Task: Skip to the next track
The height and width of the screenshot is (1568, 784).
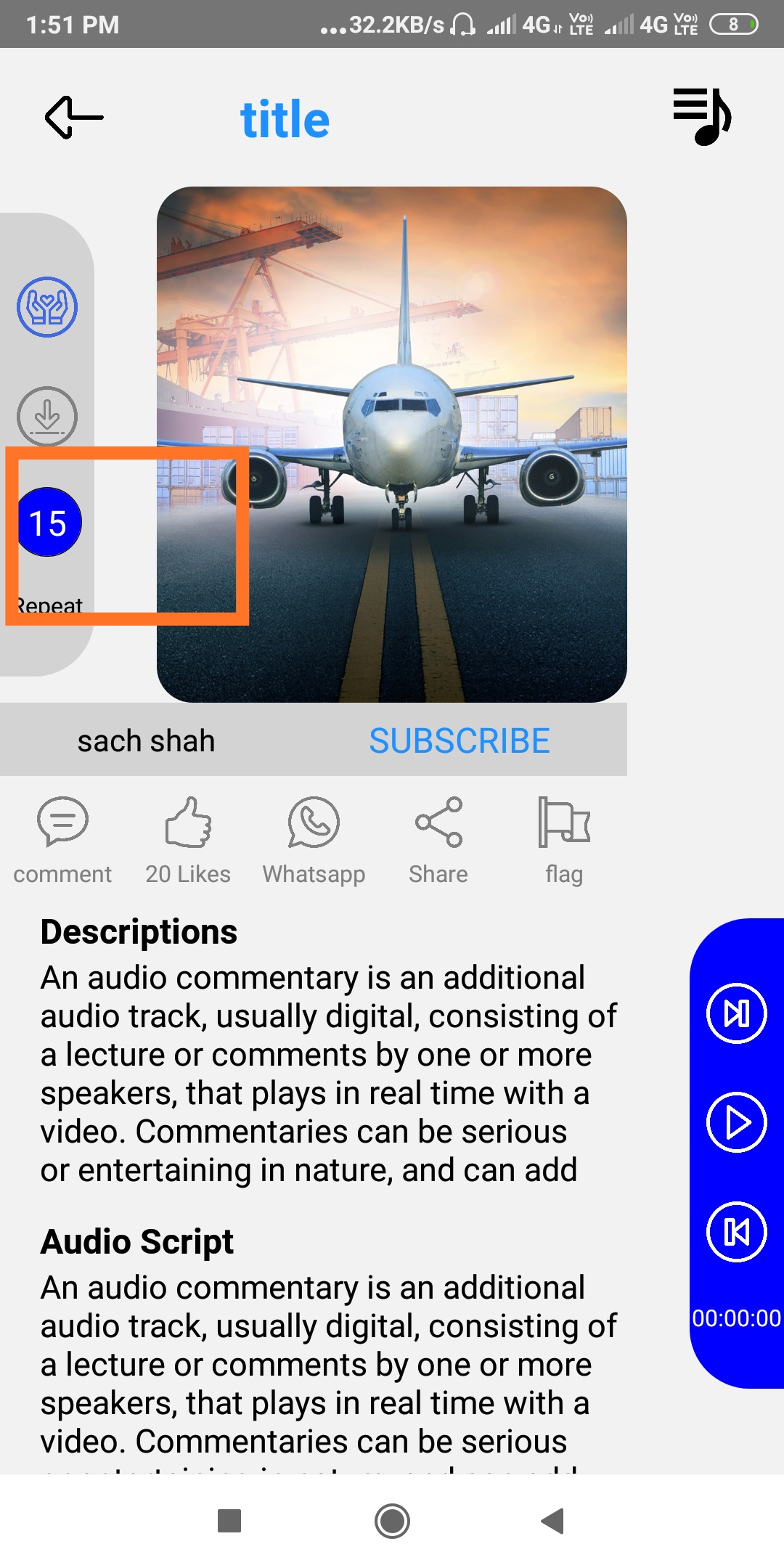Action: 737,1013
